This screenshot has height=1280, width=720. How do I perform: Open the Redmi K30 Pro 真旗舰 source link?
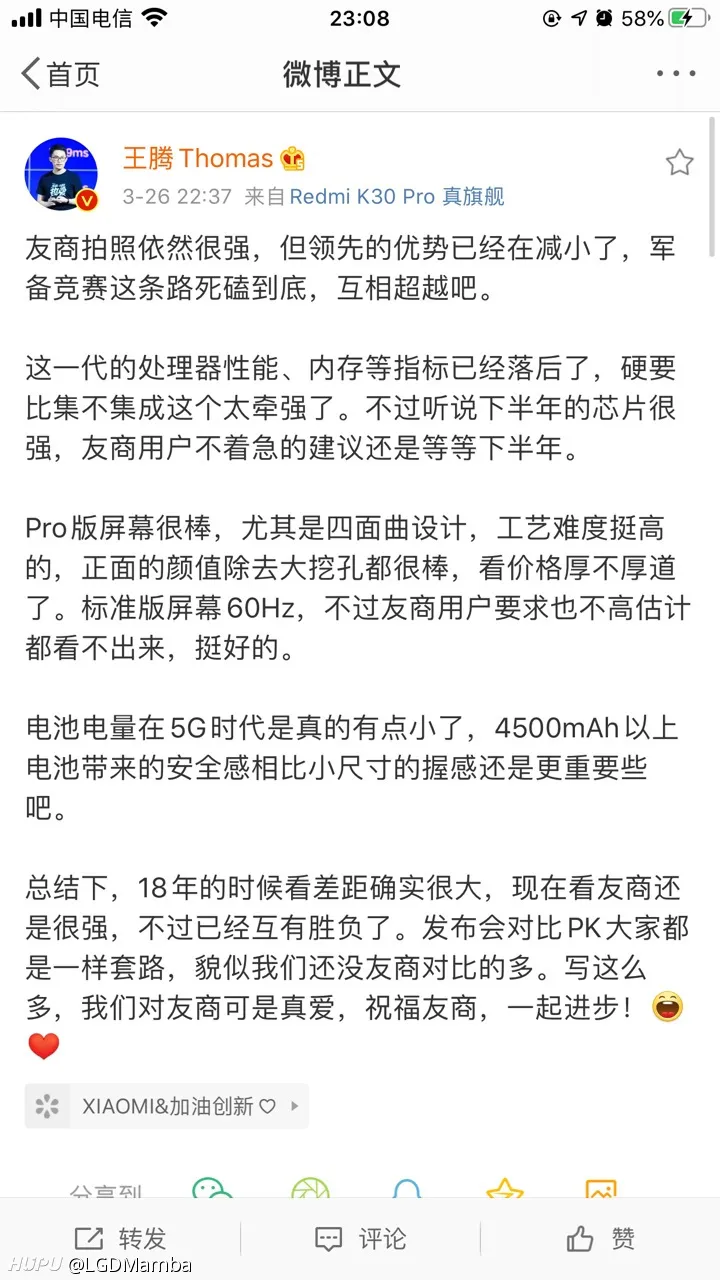point(396,196)
